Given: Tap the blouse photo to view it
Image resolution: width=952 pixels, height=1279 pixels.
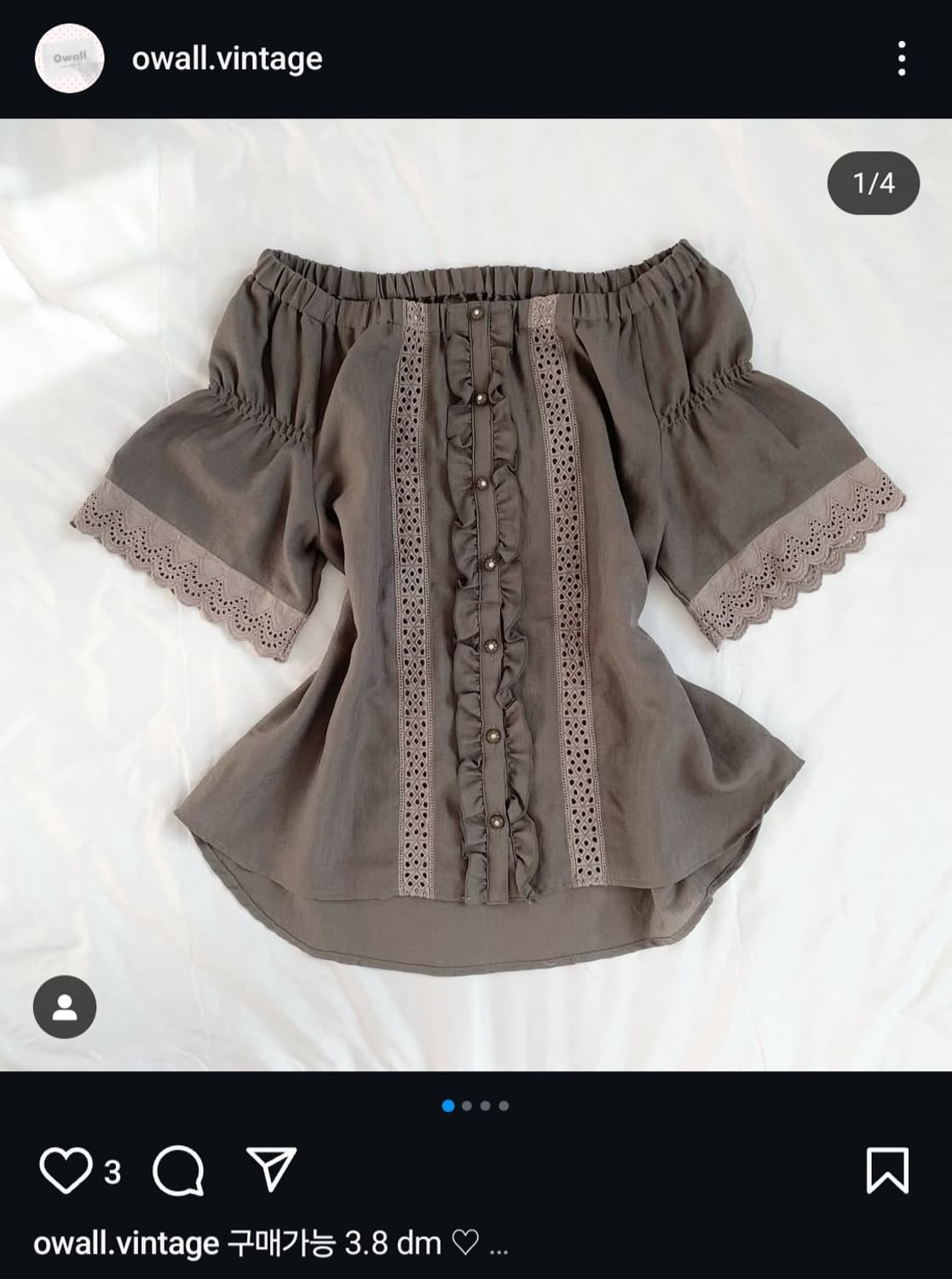Looking at the screenshot, I should point(476,597).
